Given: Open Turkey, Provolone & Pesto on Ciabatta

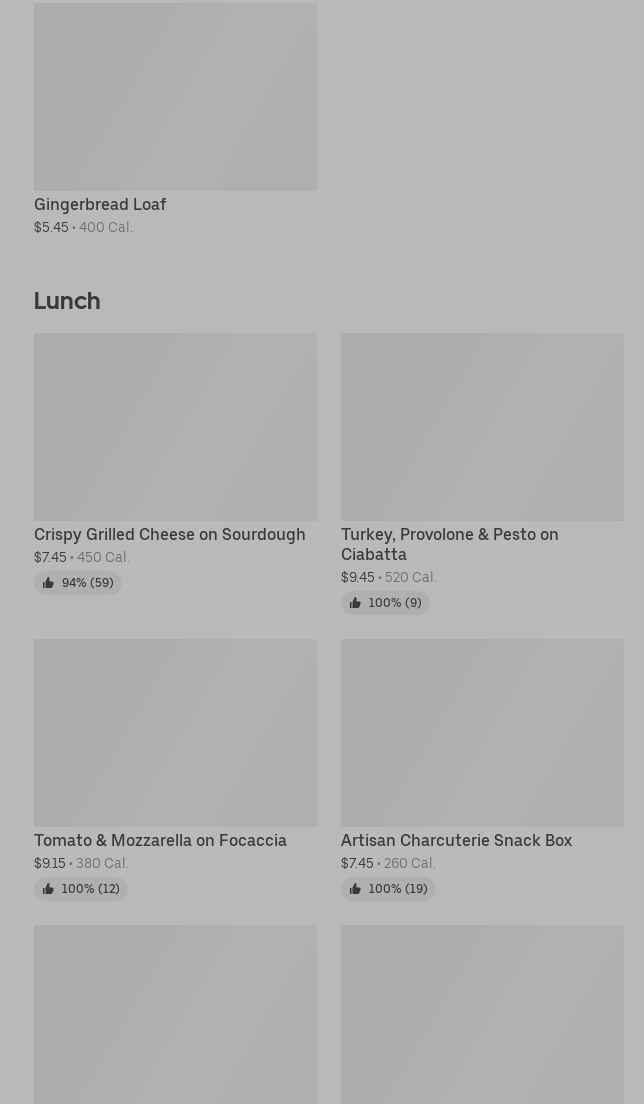Looking at the screenshot, I should (482, 473).
